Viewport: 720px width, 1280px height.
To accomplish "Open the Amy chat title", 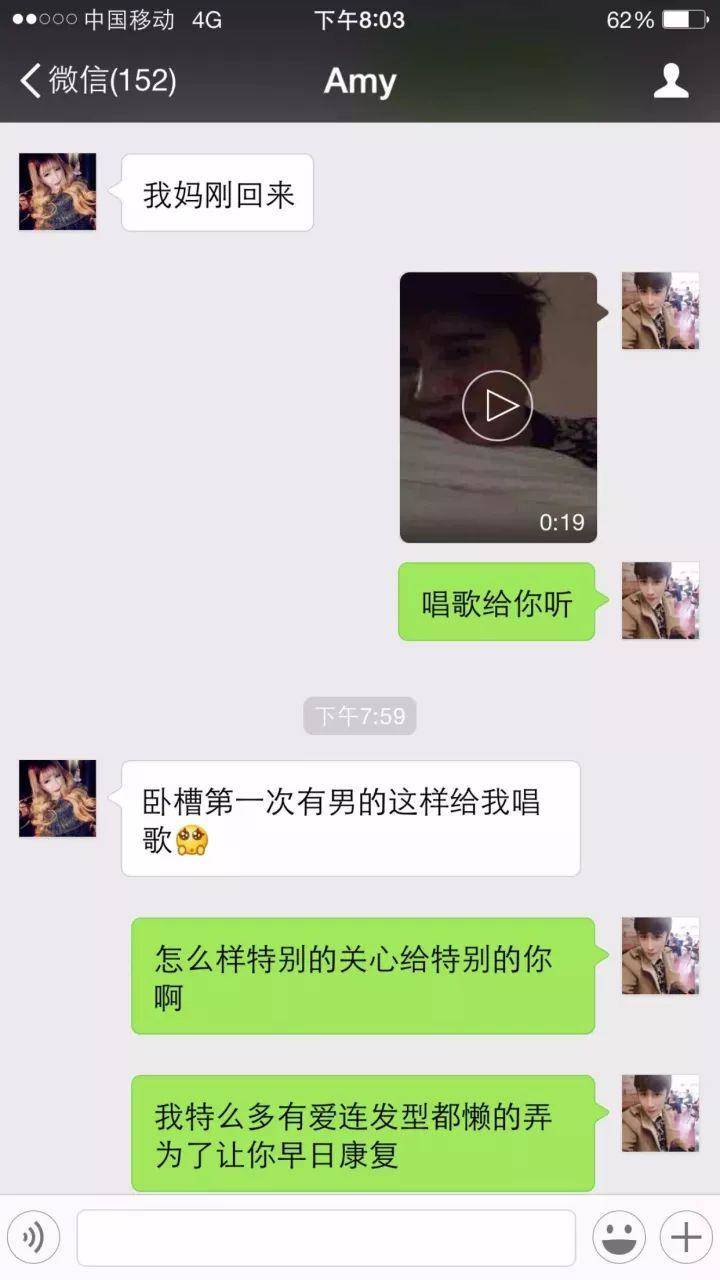I will point(360,80).
